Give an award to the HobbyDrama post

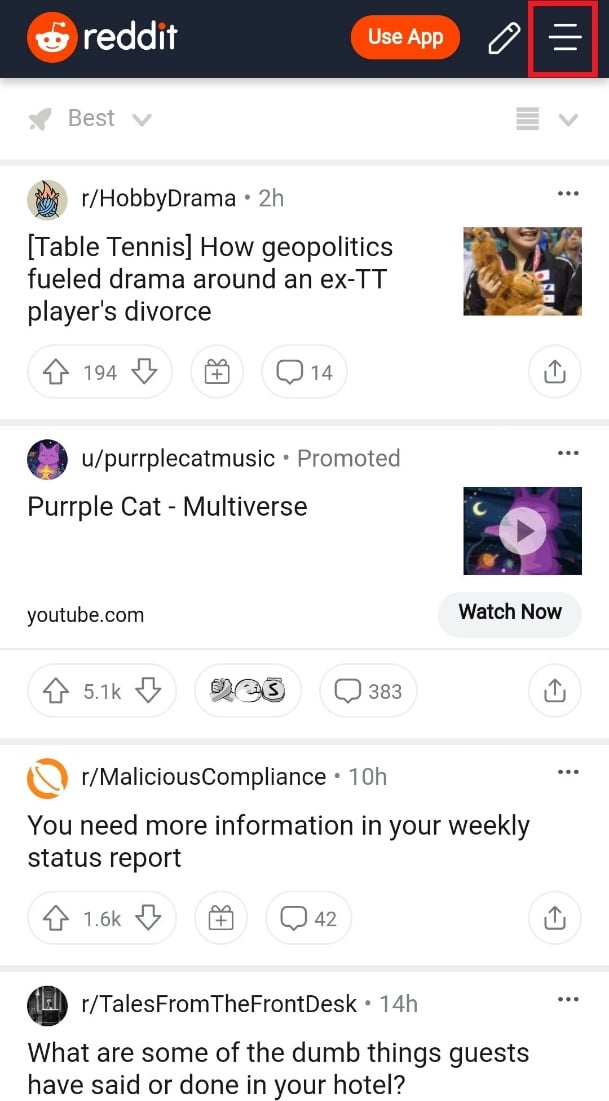point(217,373)
